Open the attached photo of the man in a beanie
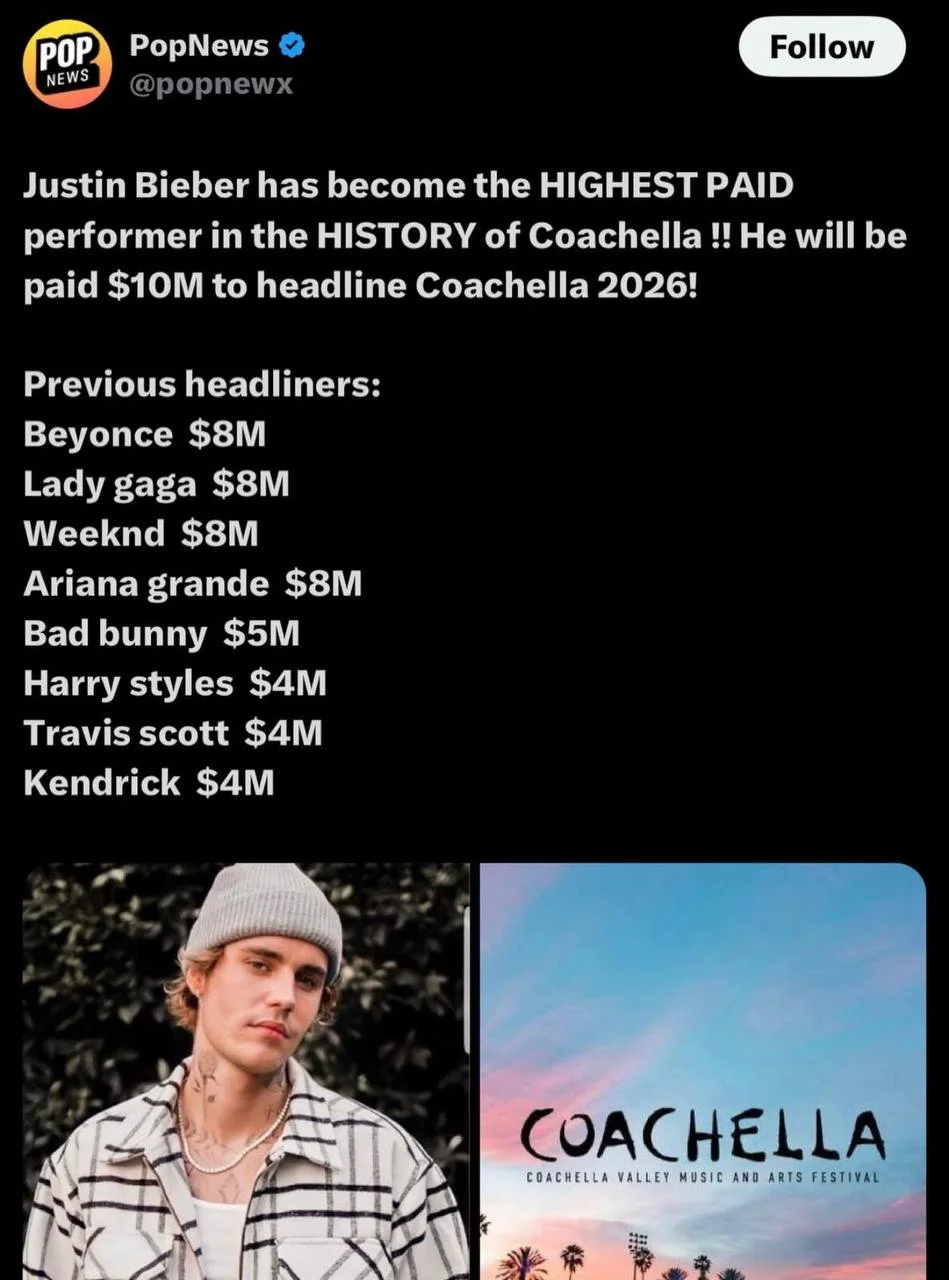Image resolution: width=949 pixels, height=1280 pixels. click(245, 1070)
